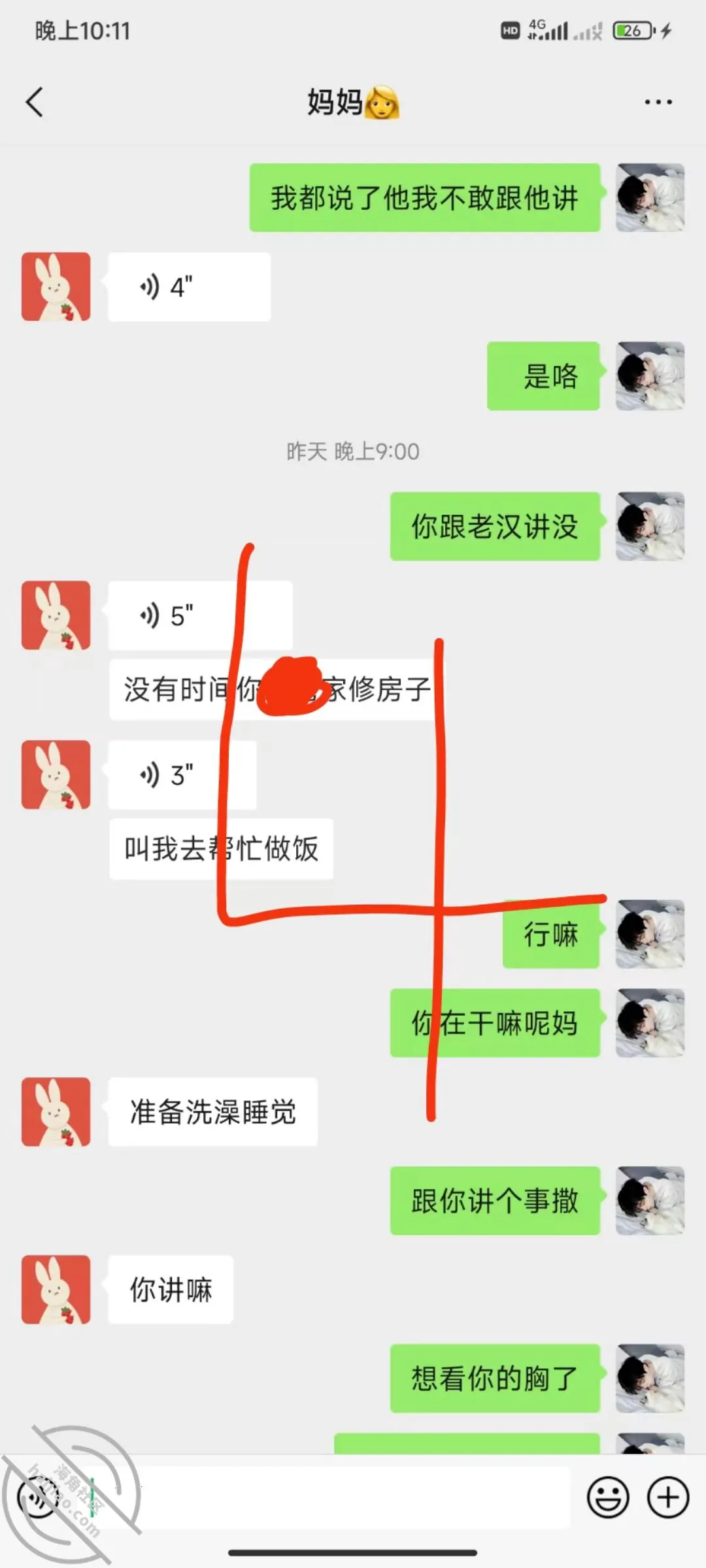The width and height of the screenshot is (706, 1568).
Task: Play the 3" voice message
Action: pos(182,775)
